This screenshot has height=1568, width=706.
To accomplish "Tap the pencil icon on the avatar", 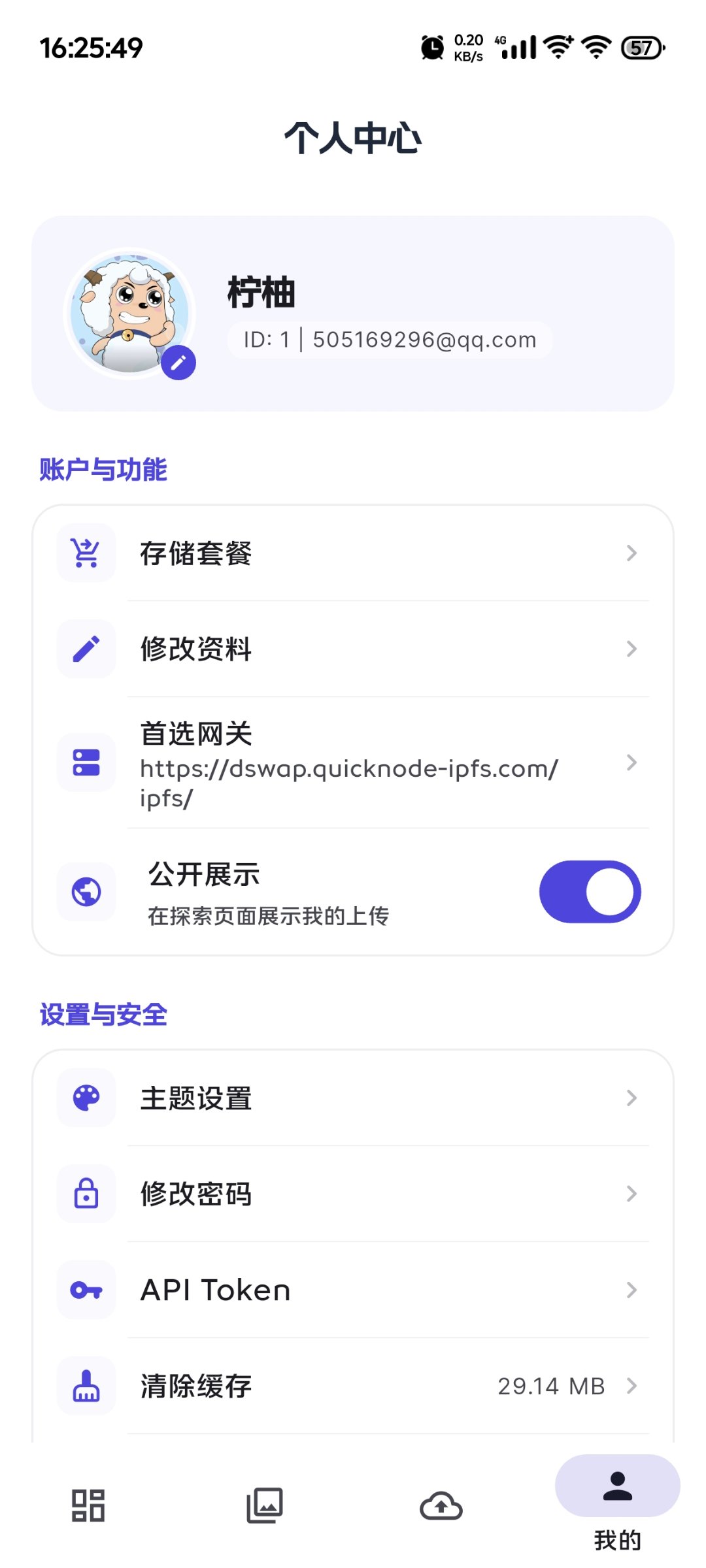I will tap(178, 363).
